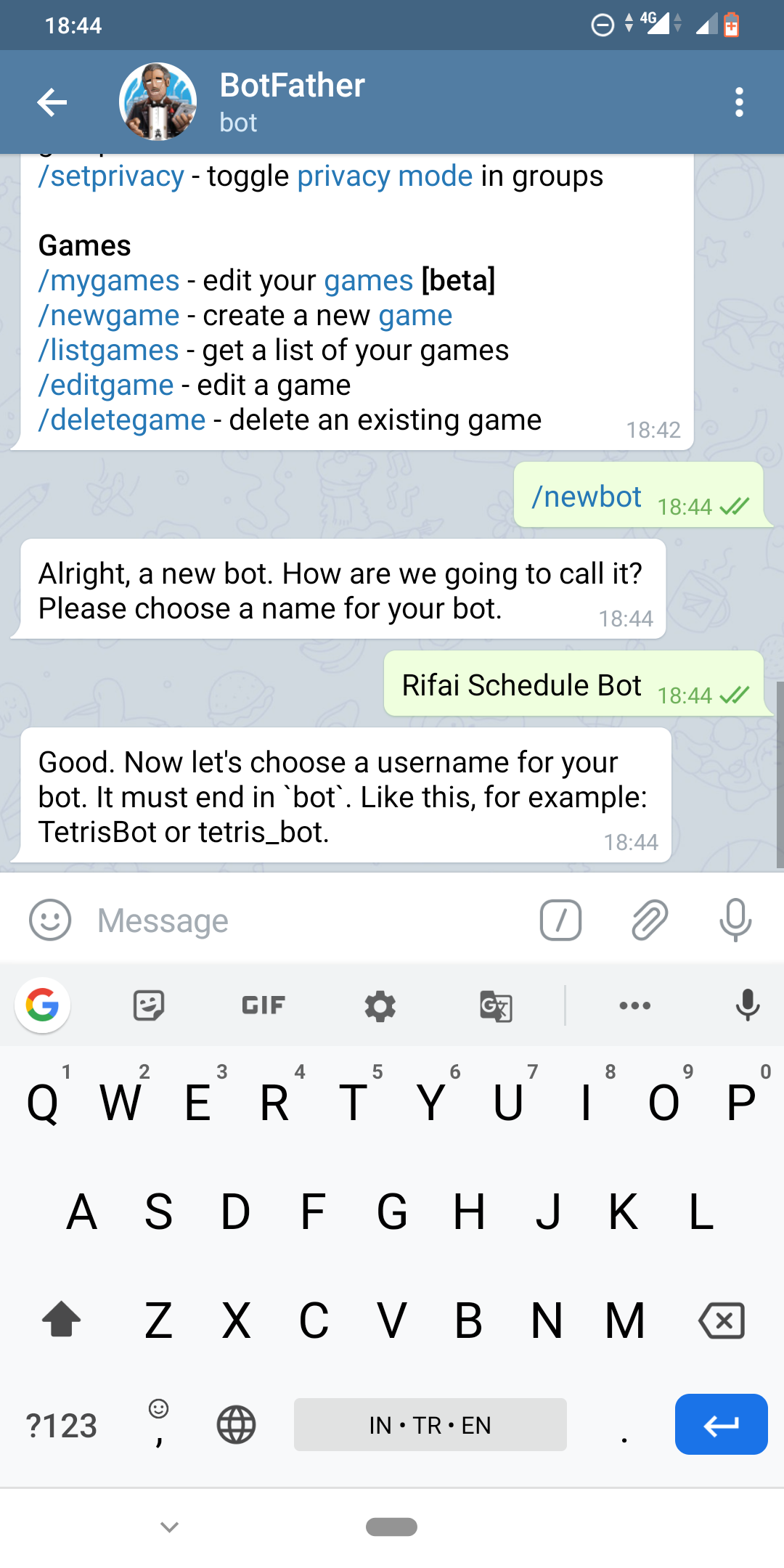Open the BotFather profile picture
The height and width of the screenshot is (1568, 784).
(158, 102)
